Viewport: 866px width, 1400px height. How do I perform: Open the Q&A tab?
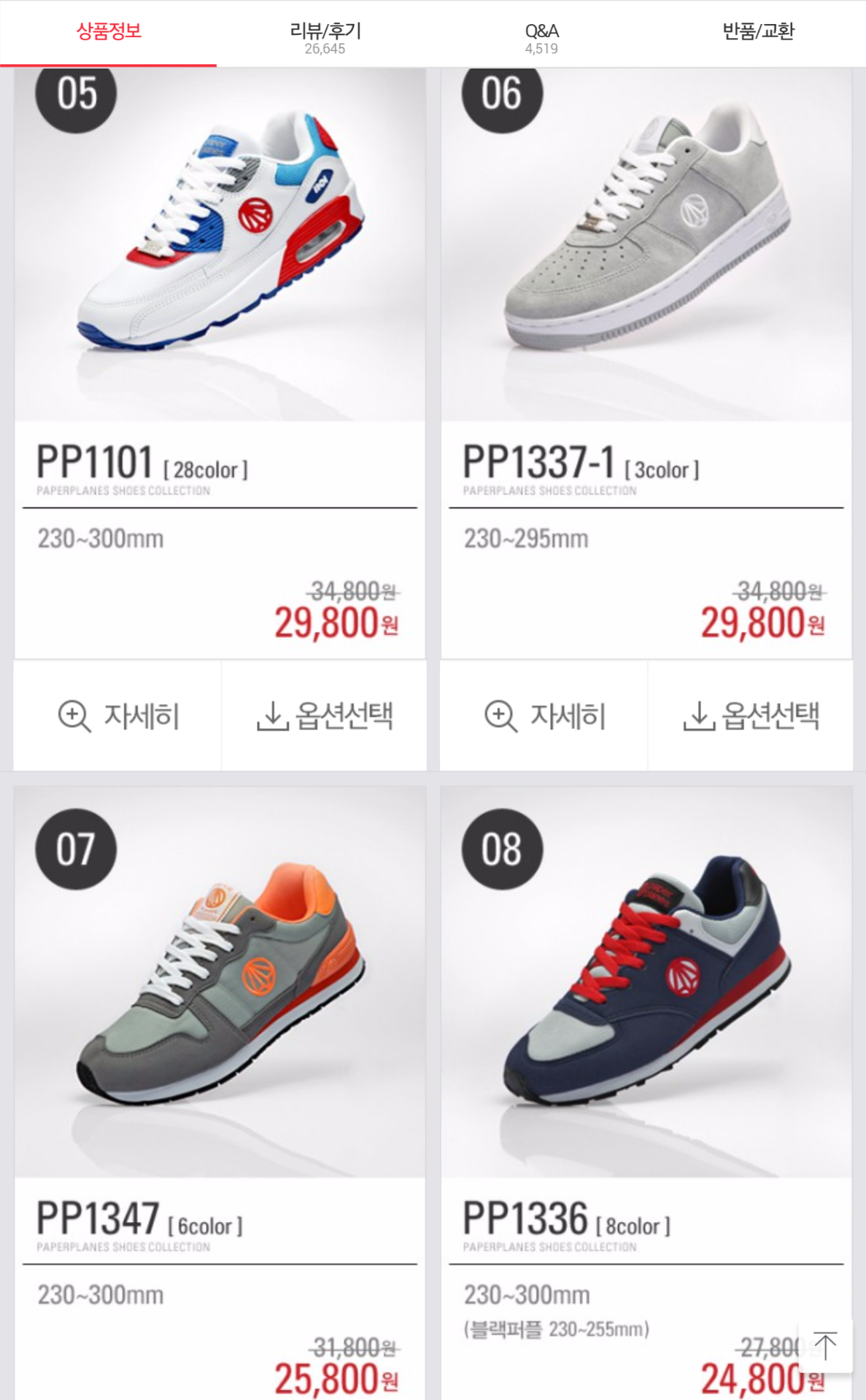tap(541, 36)
